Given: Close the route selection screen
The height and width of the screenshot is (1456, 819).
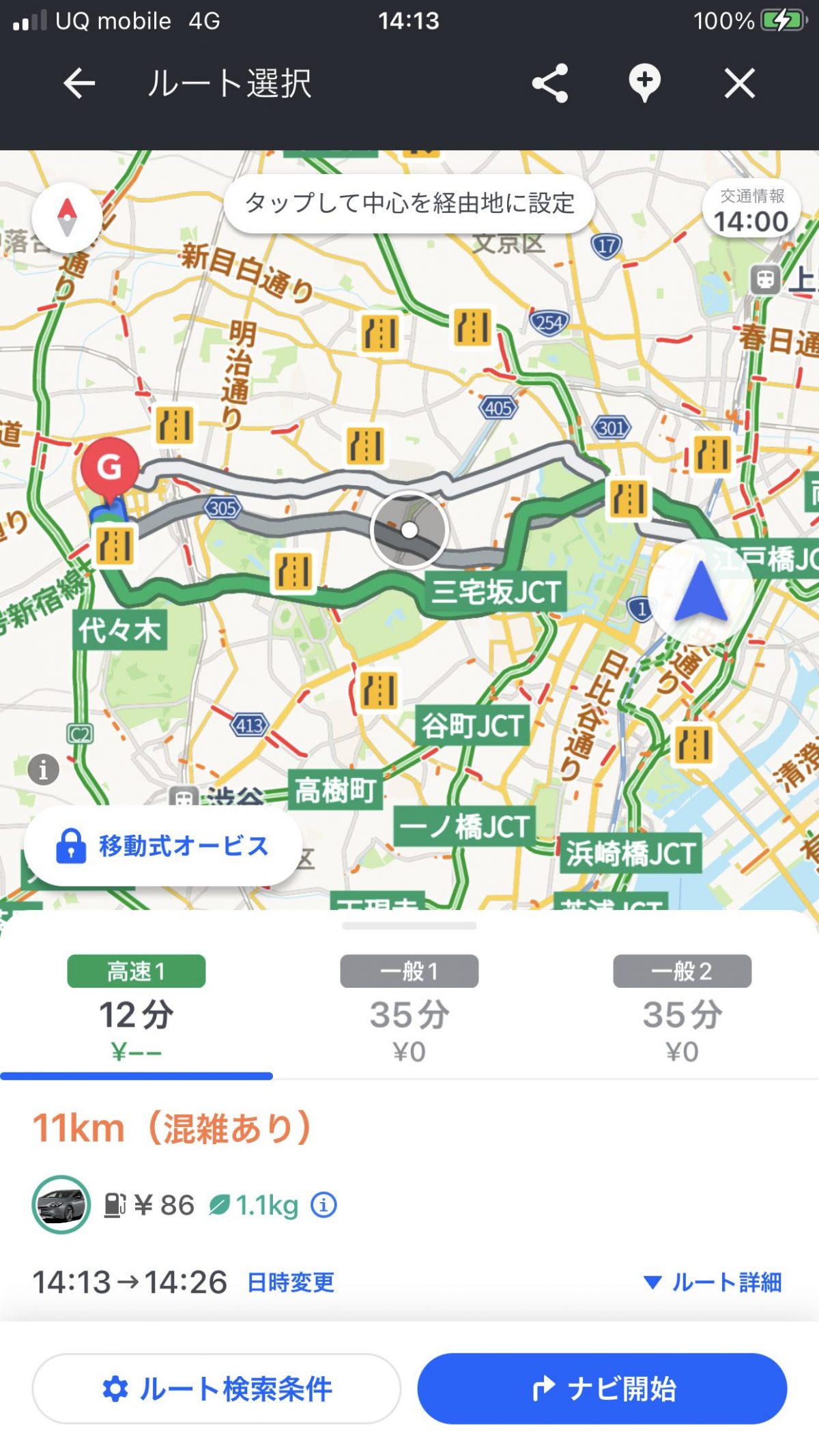Looking at the screenshot, I should pos(740,84).
